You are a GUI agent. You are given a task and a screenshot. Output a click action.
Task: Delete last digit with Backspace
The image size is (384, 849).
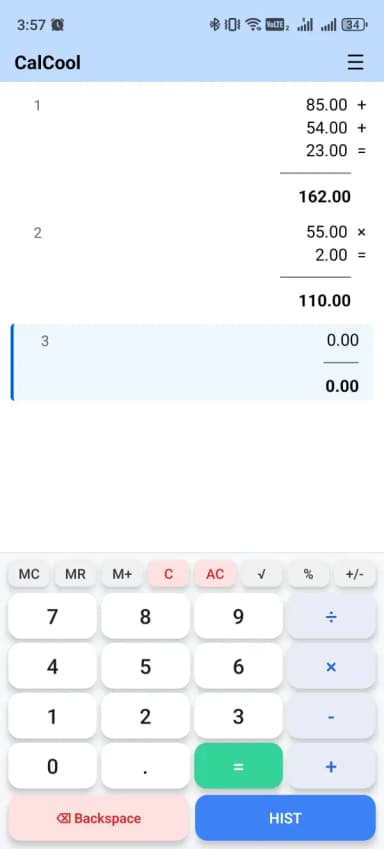99,818
